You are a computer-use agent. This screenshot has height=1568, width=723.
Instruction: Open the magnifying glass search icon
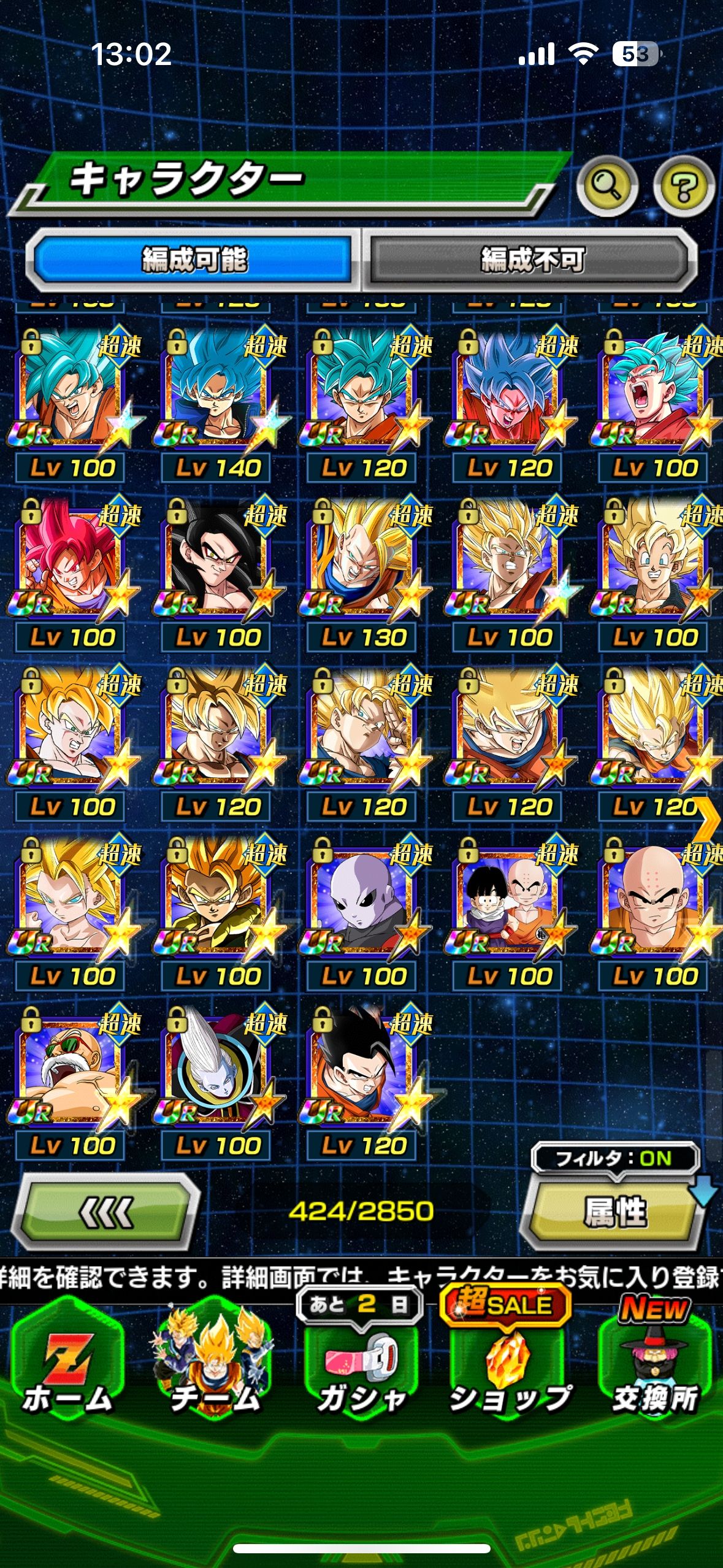606,186
